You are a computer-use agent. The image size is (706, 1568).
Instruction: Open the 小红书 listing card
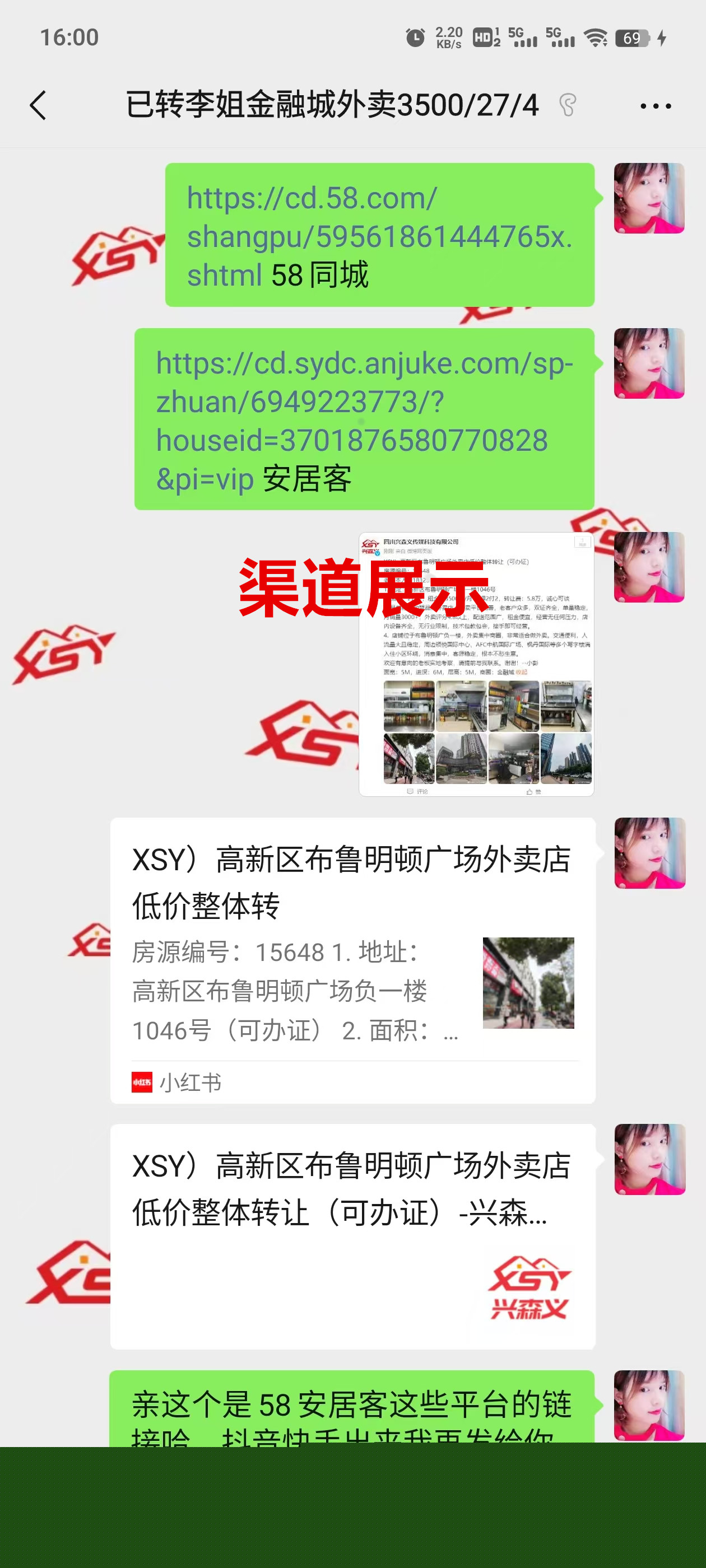pyautogui.click(x=352, y=959)
